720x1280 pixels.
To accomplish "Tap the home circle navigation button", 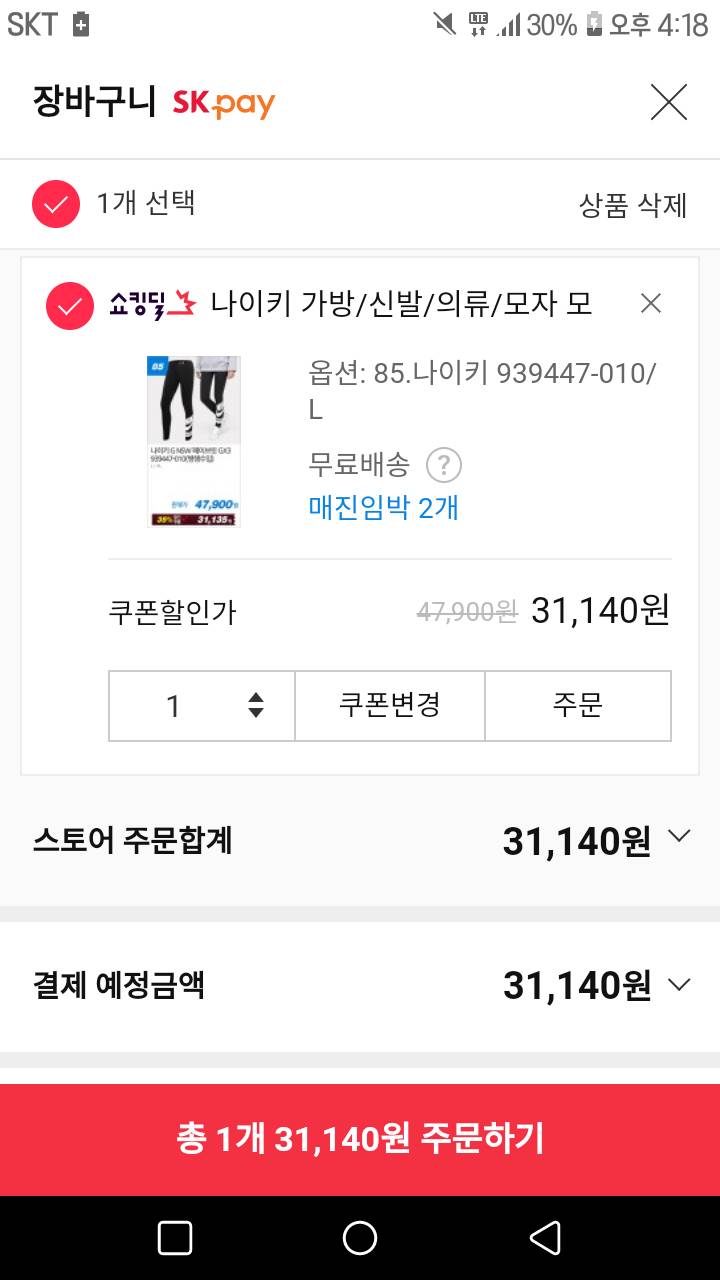I will tap(360, 1236).
